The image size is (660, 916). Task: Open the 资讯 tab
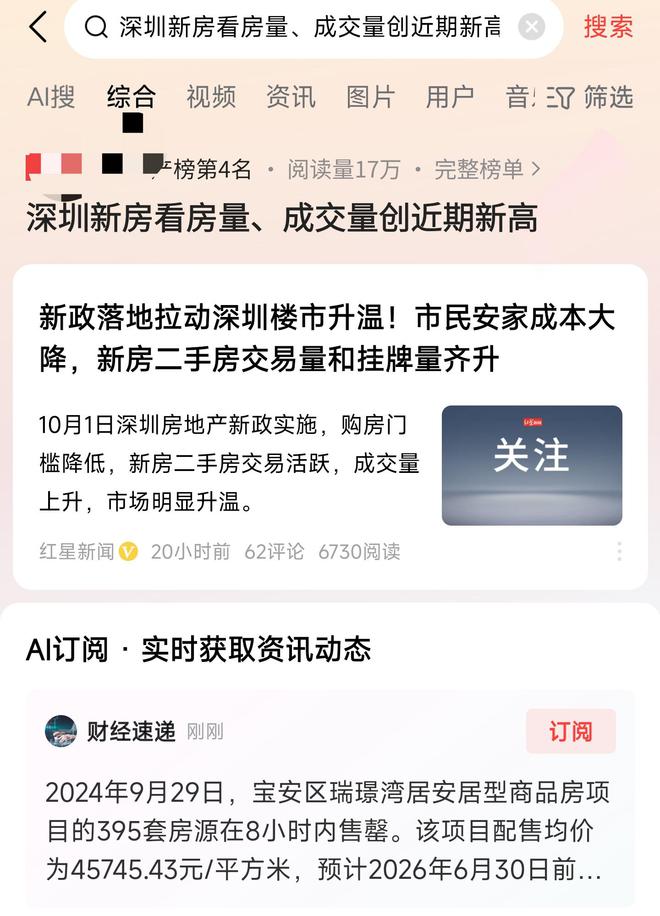tap(291, 96)
